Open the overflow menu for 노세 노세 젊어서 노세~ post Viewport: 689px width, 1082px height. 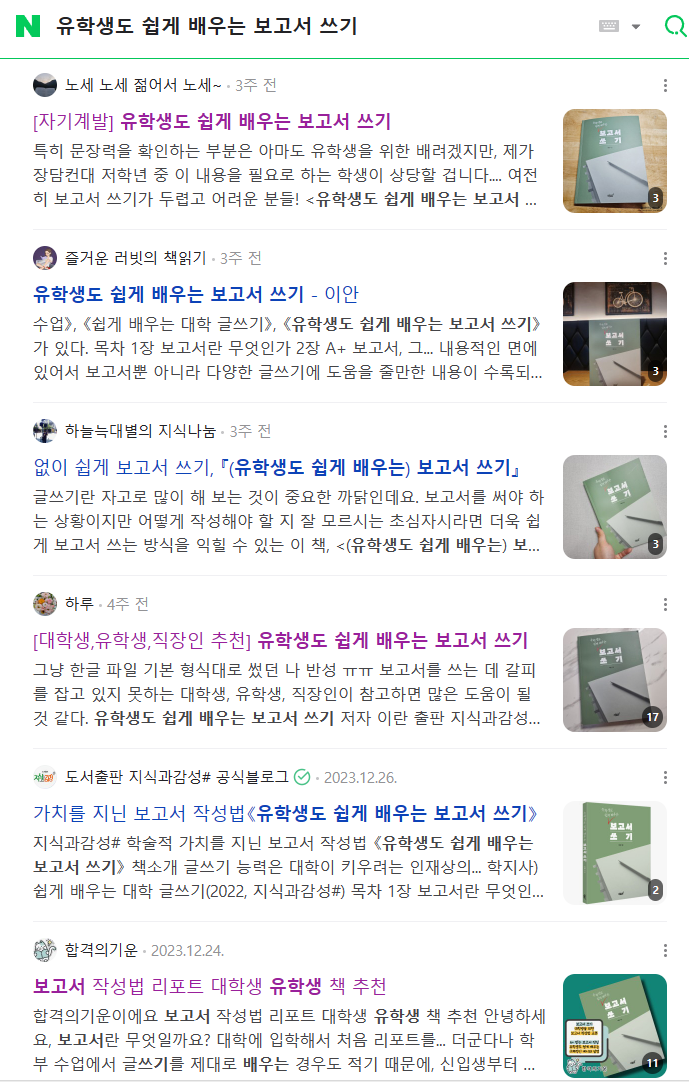[665, 86]
